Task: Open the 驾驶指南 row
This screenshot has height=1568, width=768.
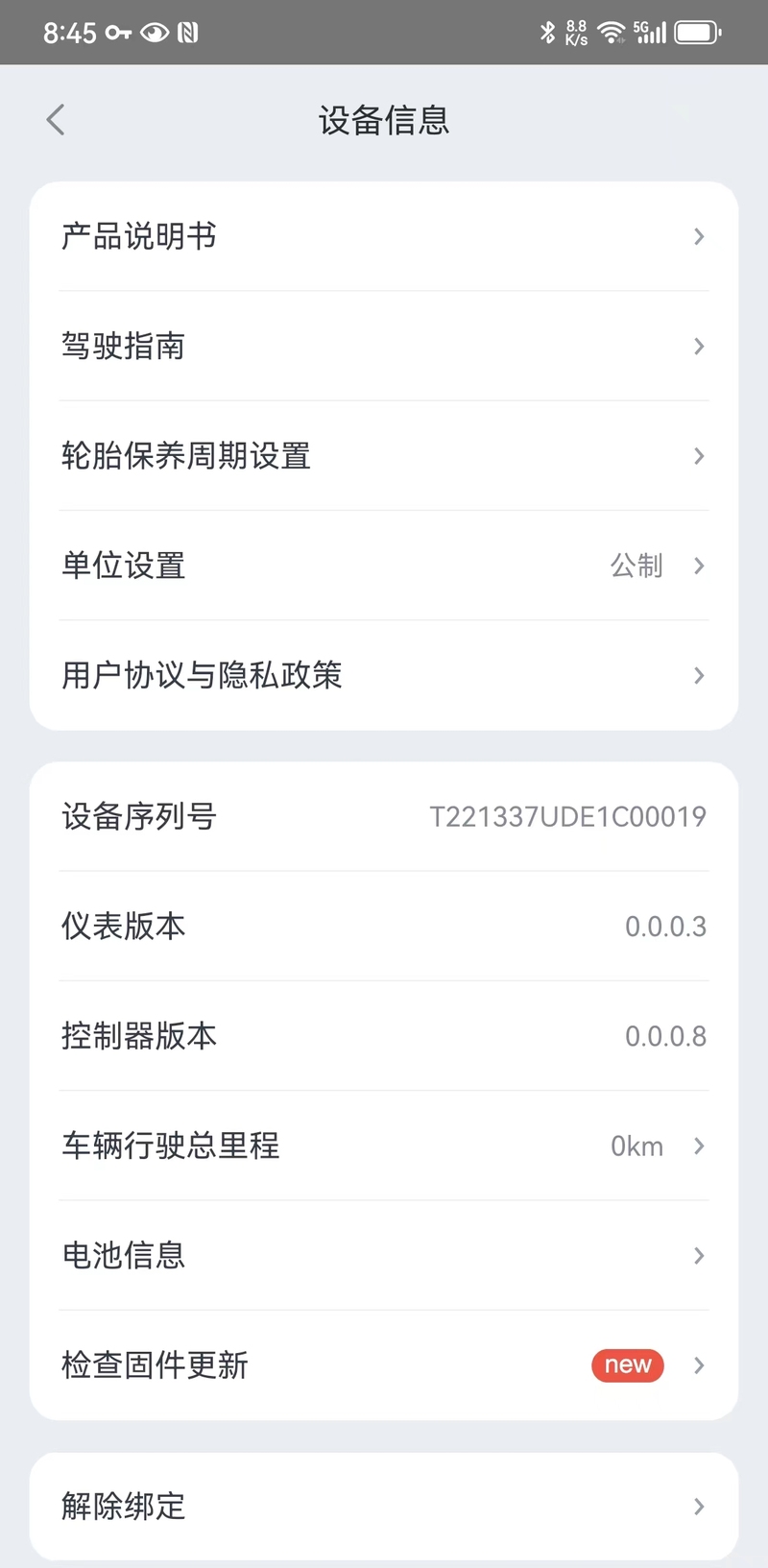Action: [x=384, y=346]
